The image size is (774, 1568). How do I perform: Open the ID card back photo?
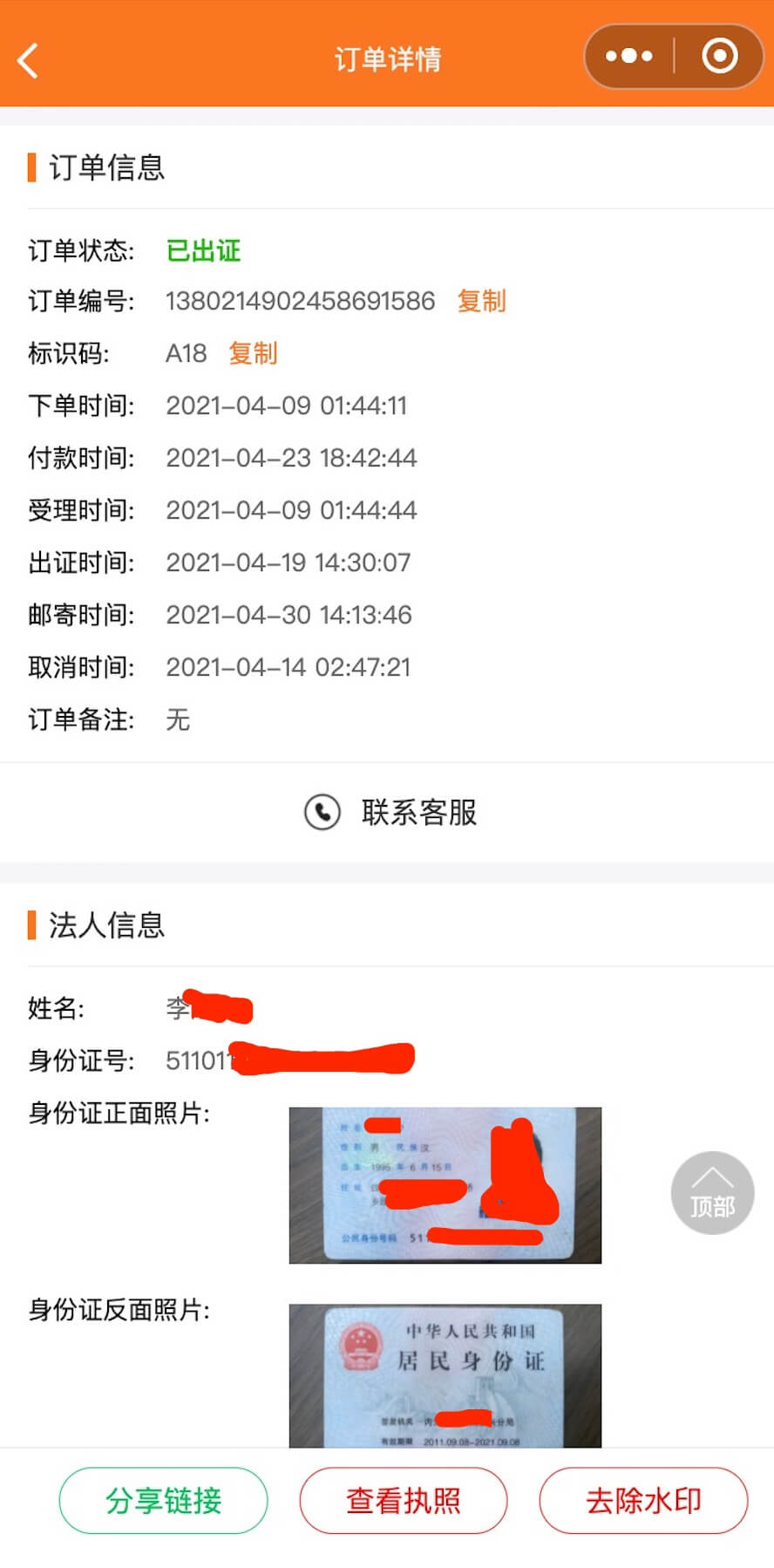445,1374
